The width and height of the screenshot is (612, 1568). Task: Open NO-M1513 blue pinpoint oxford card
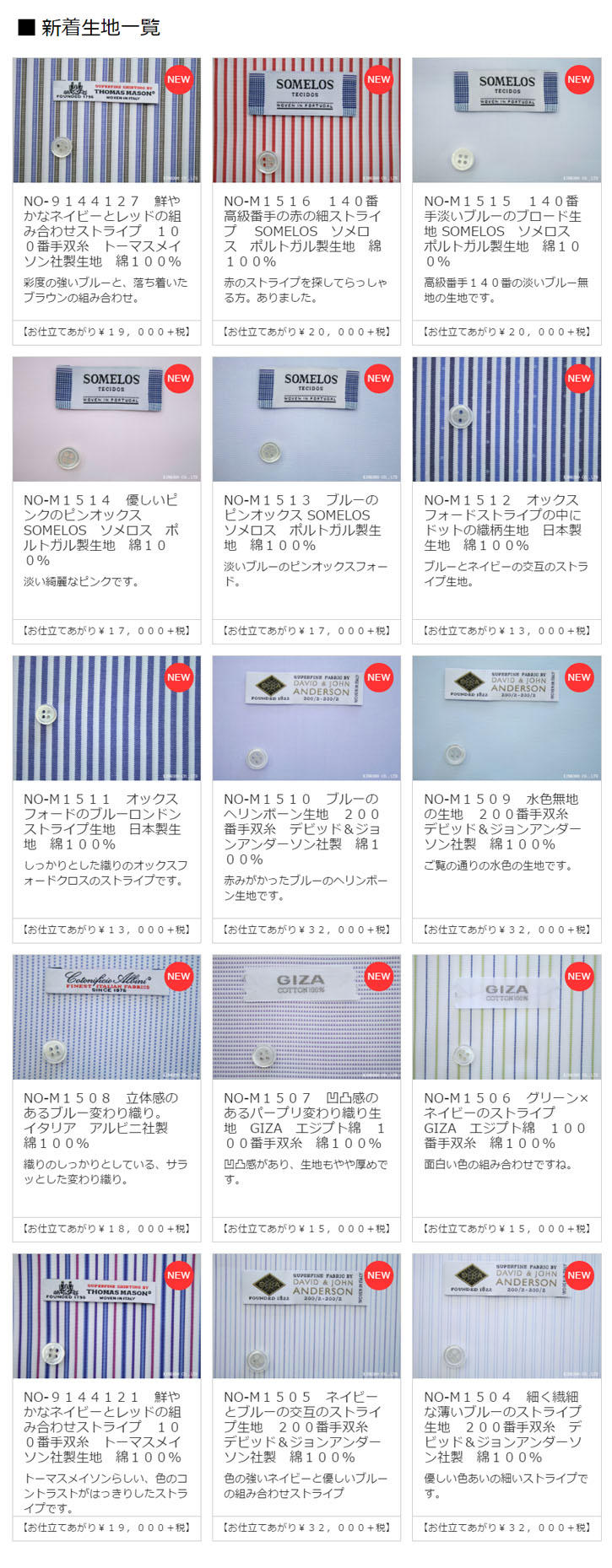click(x=306, y=419)
